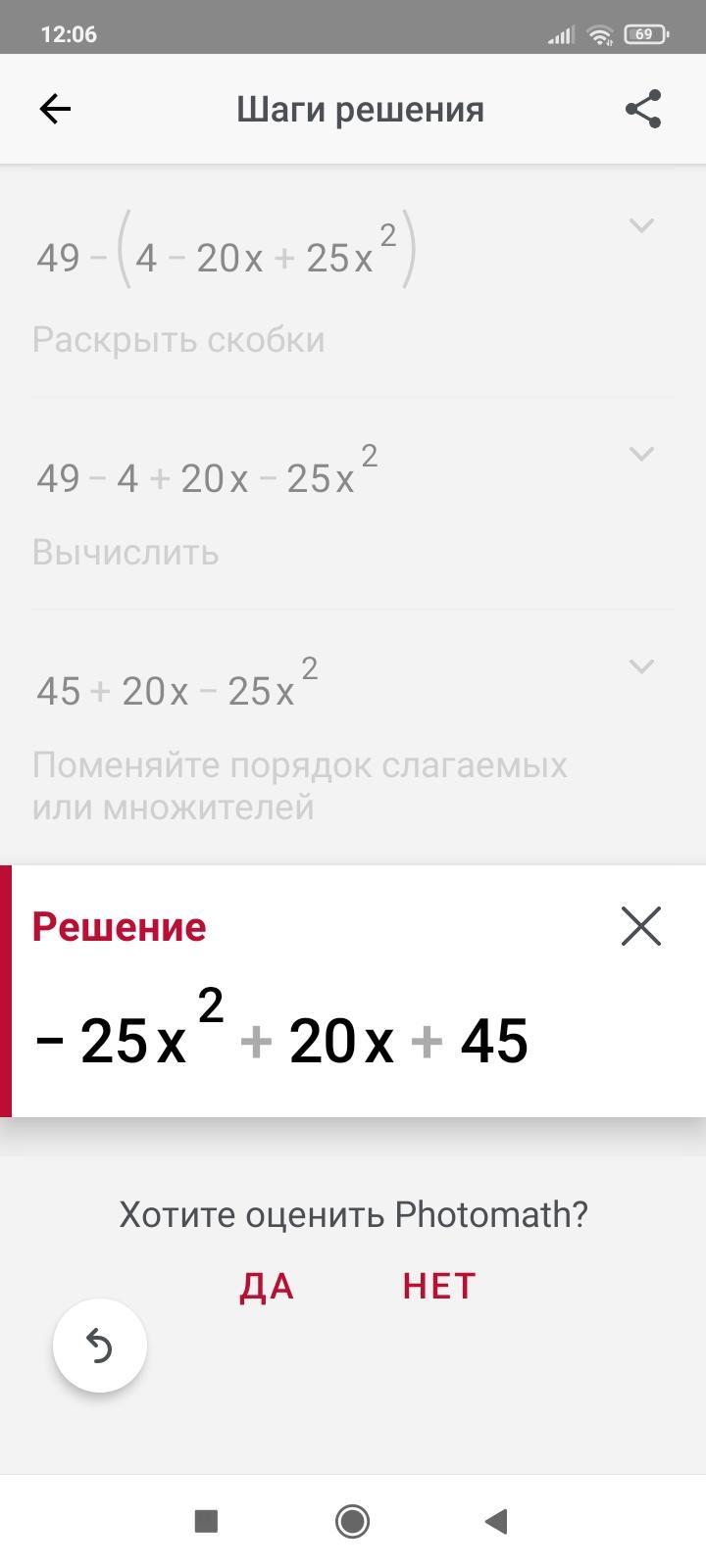Open recent apps with the square button
This screenshot has width=706, height=1568.
[x=206, y=1521]
